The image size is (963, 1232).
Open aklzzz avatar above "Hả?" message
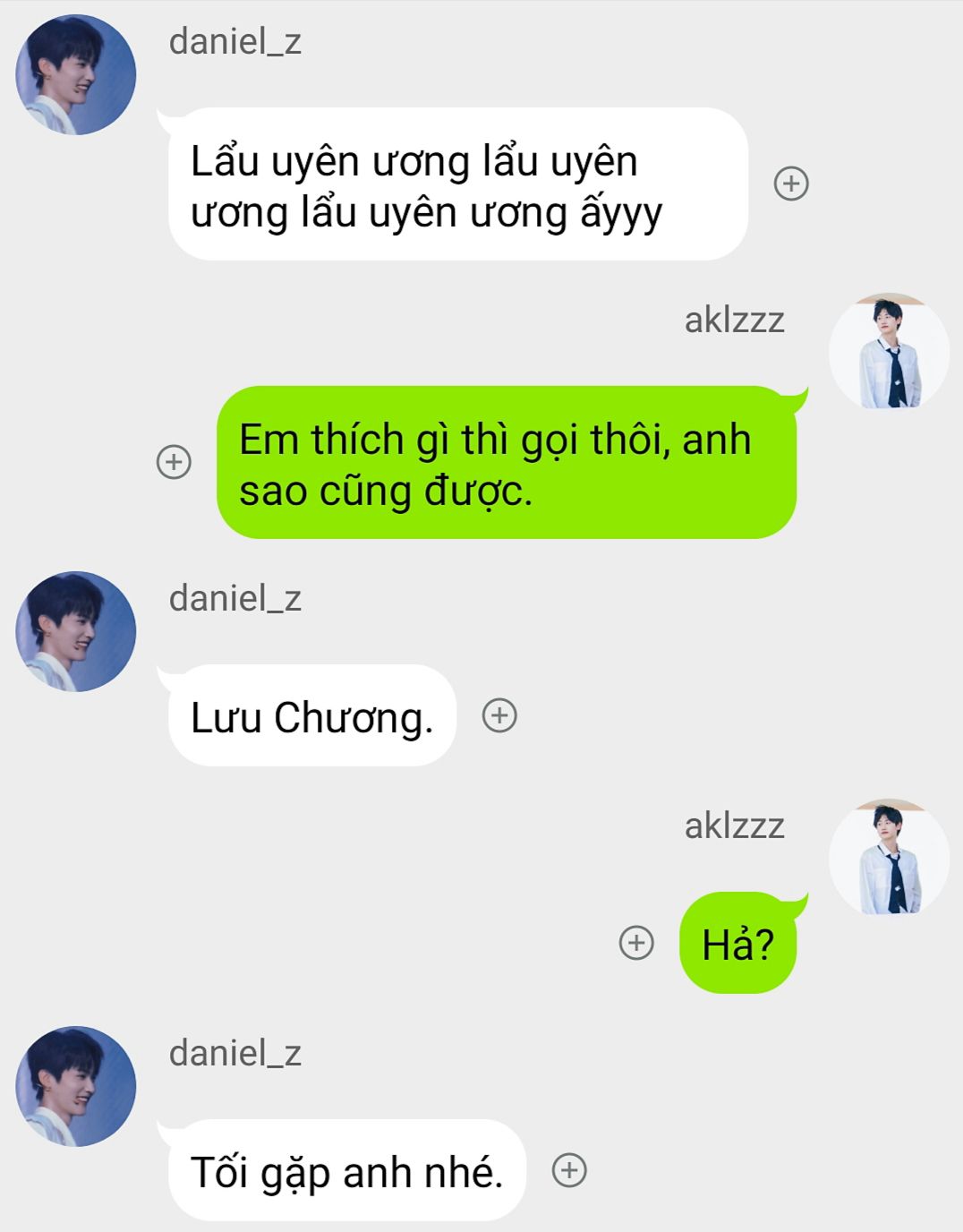tap(889, 858)
